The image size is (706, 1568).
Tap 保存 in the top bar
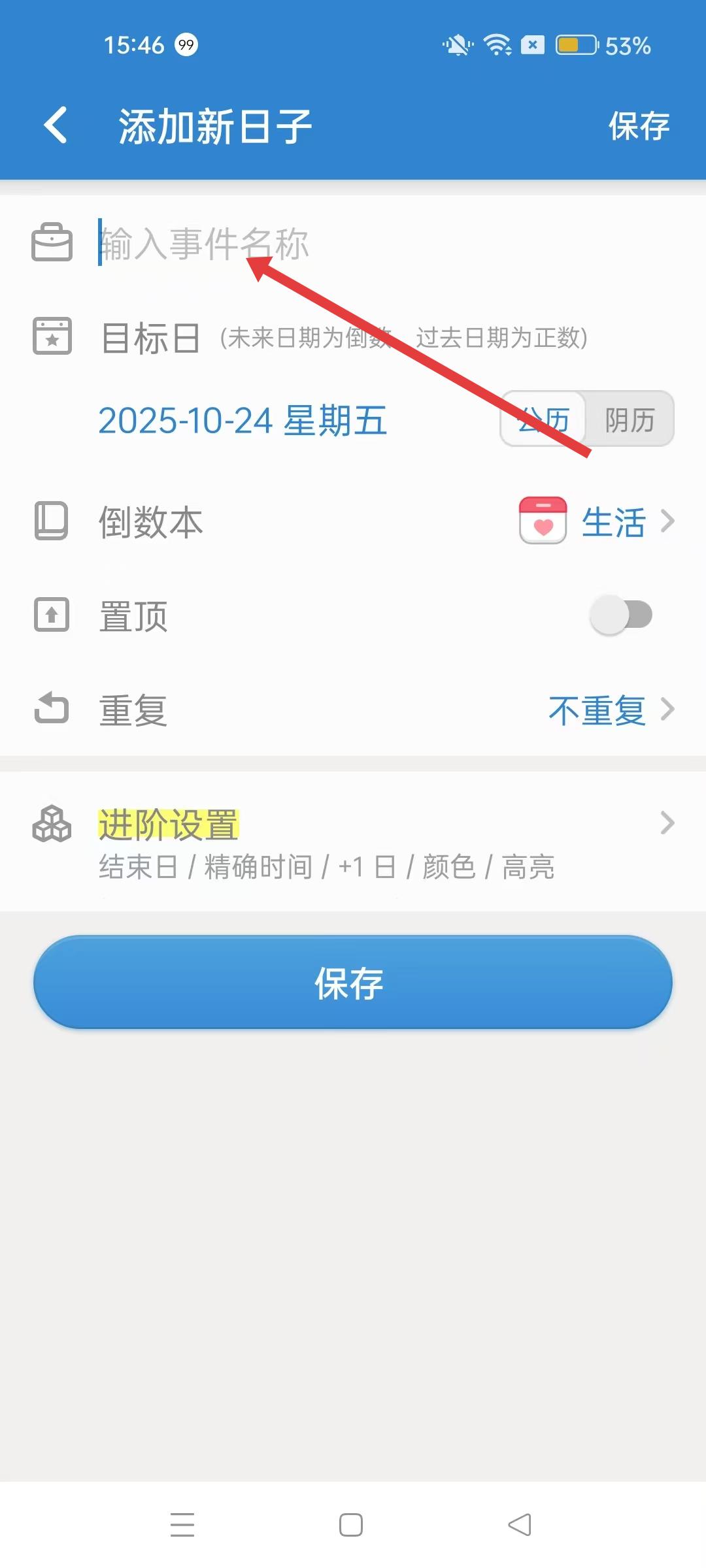tap(639, 126)
